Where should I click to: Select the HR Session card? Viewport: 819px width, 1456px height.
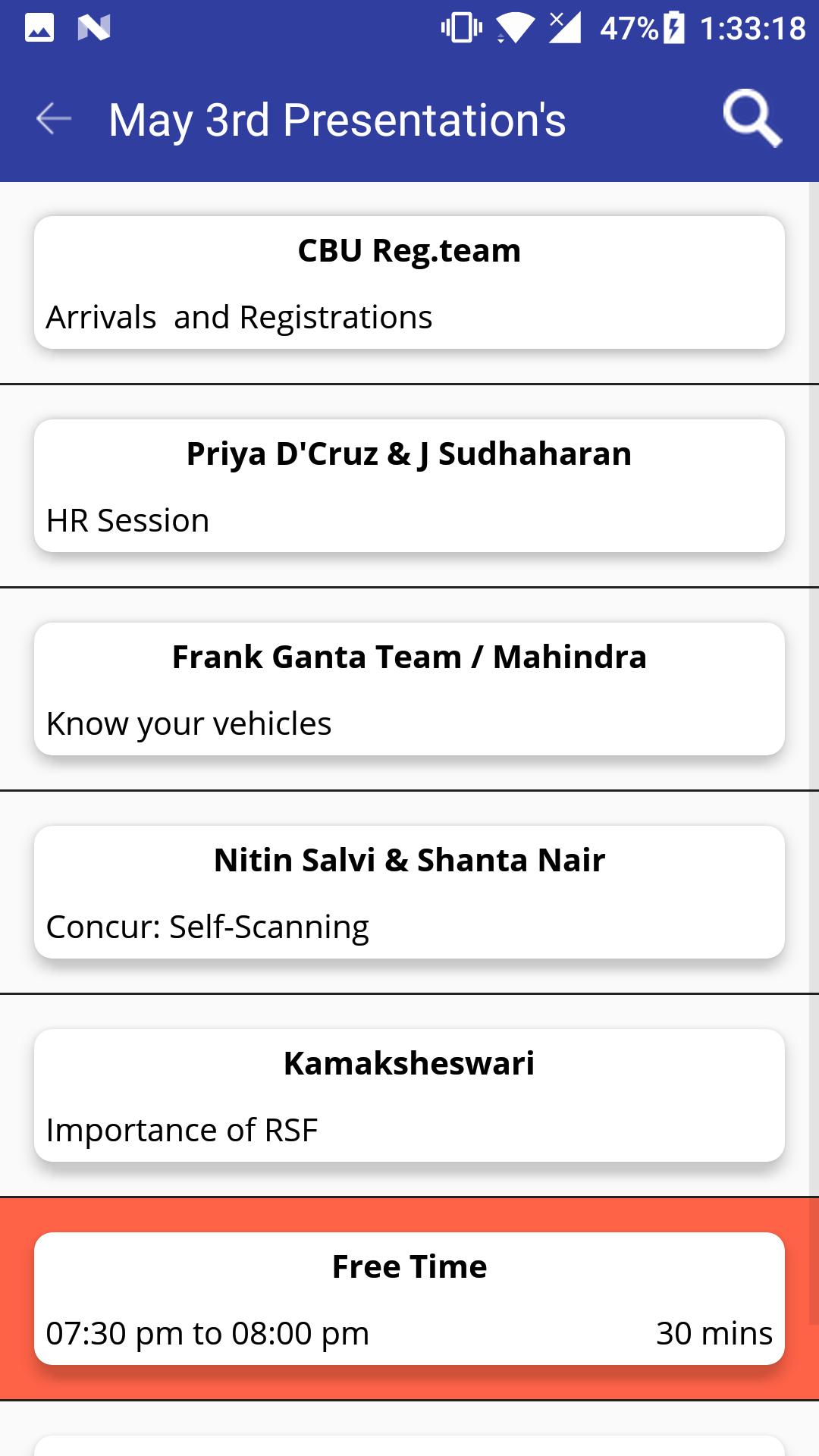(x=409, y=486)
